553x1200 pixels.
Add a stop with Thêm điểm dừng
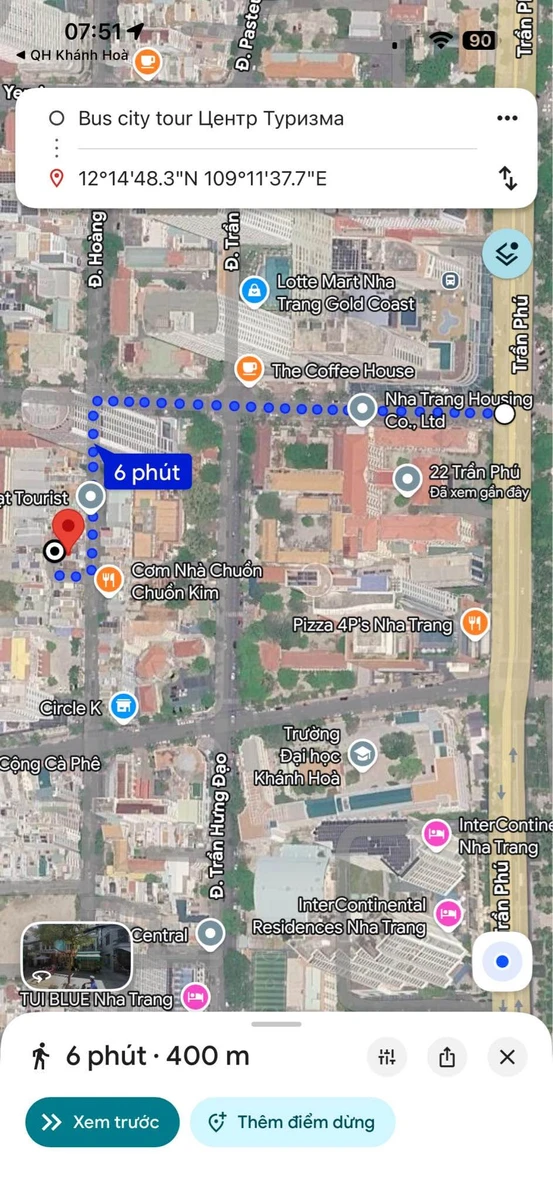tap(292, 1122)
